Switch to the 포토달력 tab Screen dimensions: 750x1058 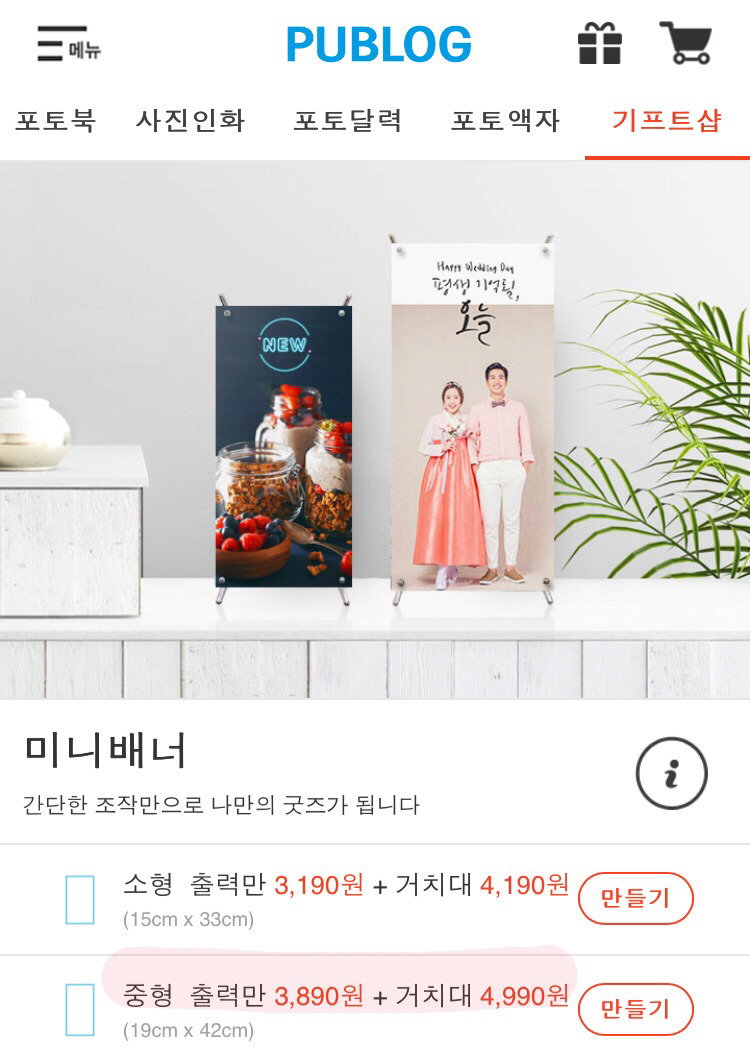click(348, 122)
